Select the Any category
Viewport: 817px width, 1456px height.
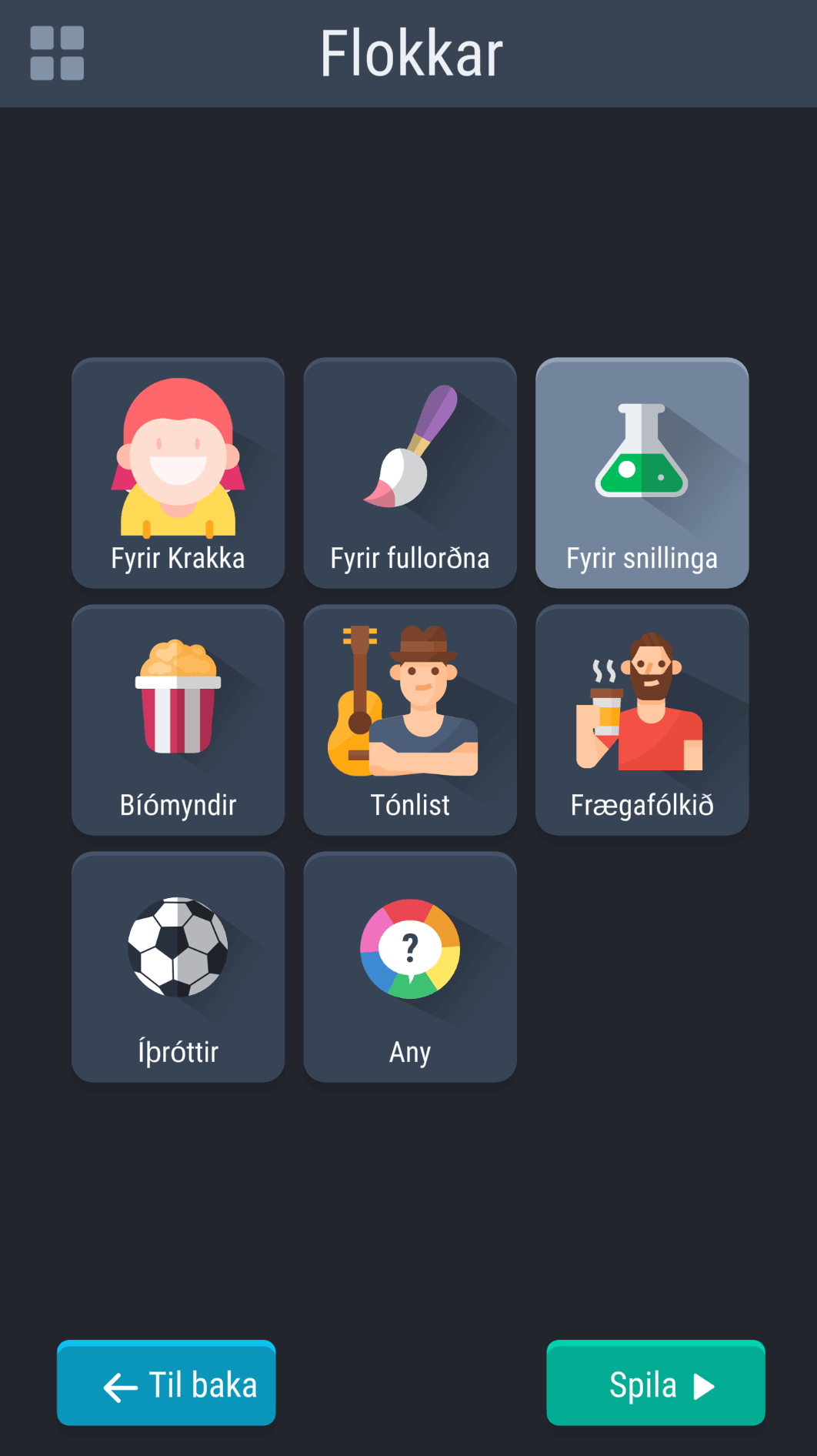click(x=410, y=967)
